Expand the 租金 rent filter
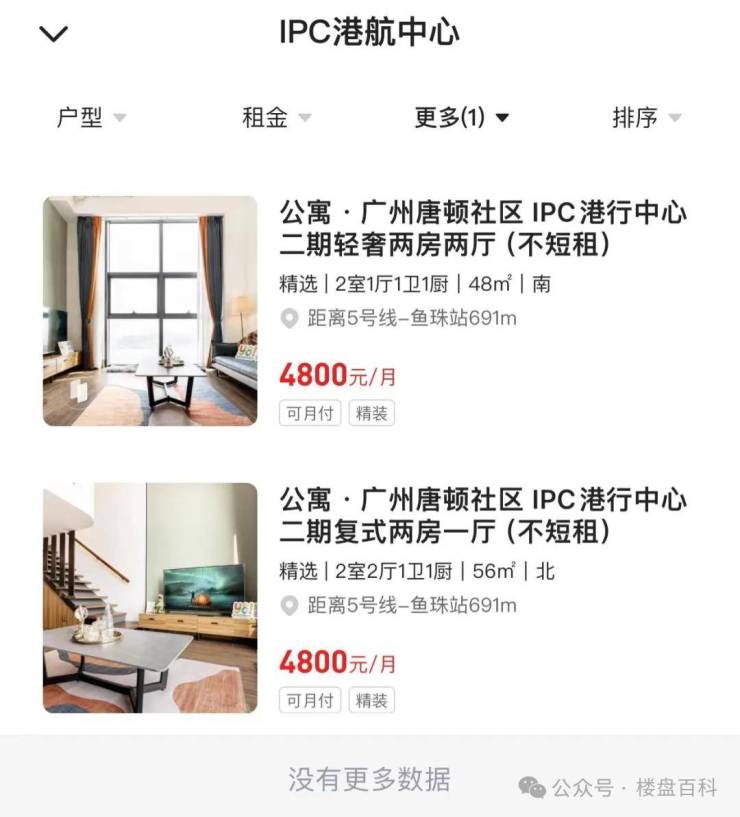Viewport: 740px width, 817px height. pos(276,118)
